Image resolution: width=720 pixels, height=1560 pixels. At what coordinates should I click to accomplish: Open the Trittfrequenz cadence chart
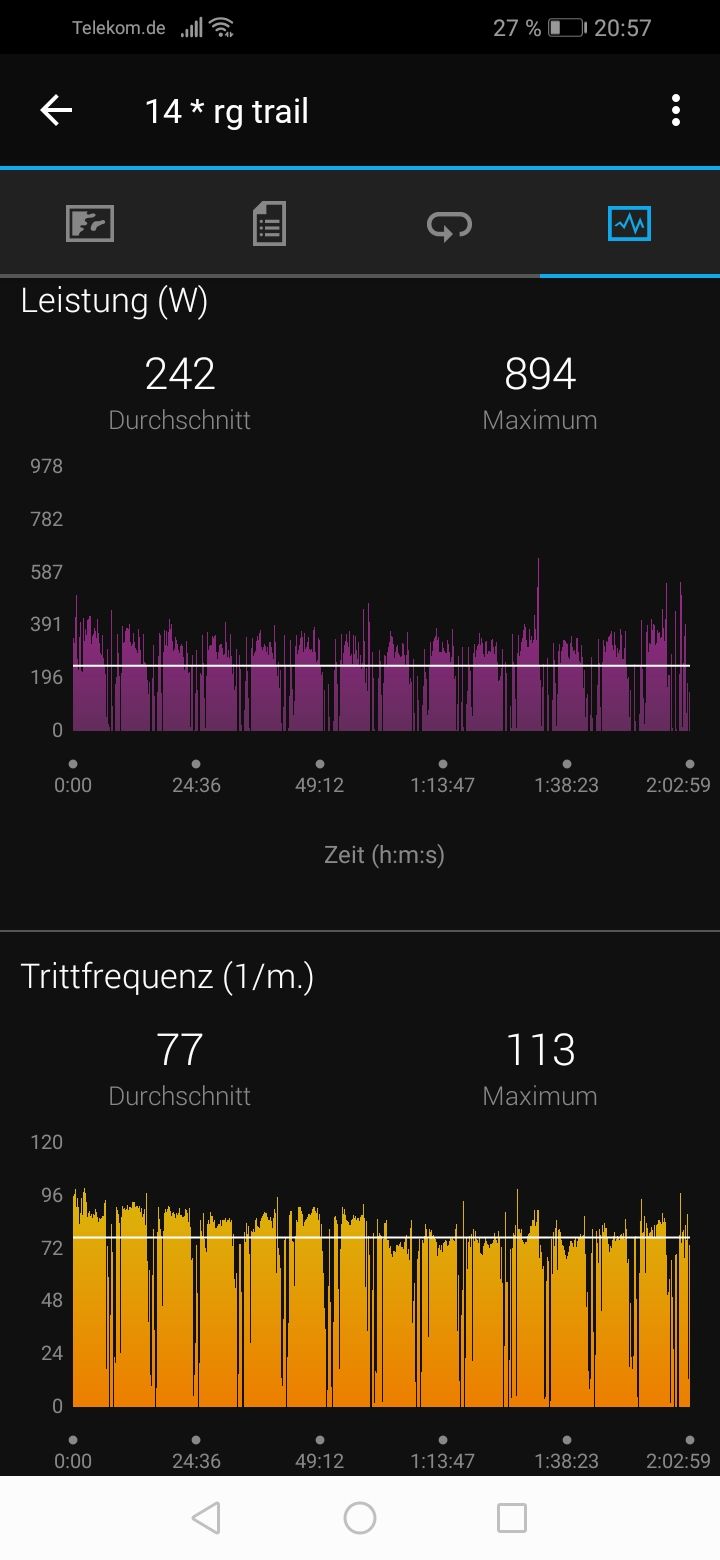(380, 1300)
